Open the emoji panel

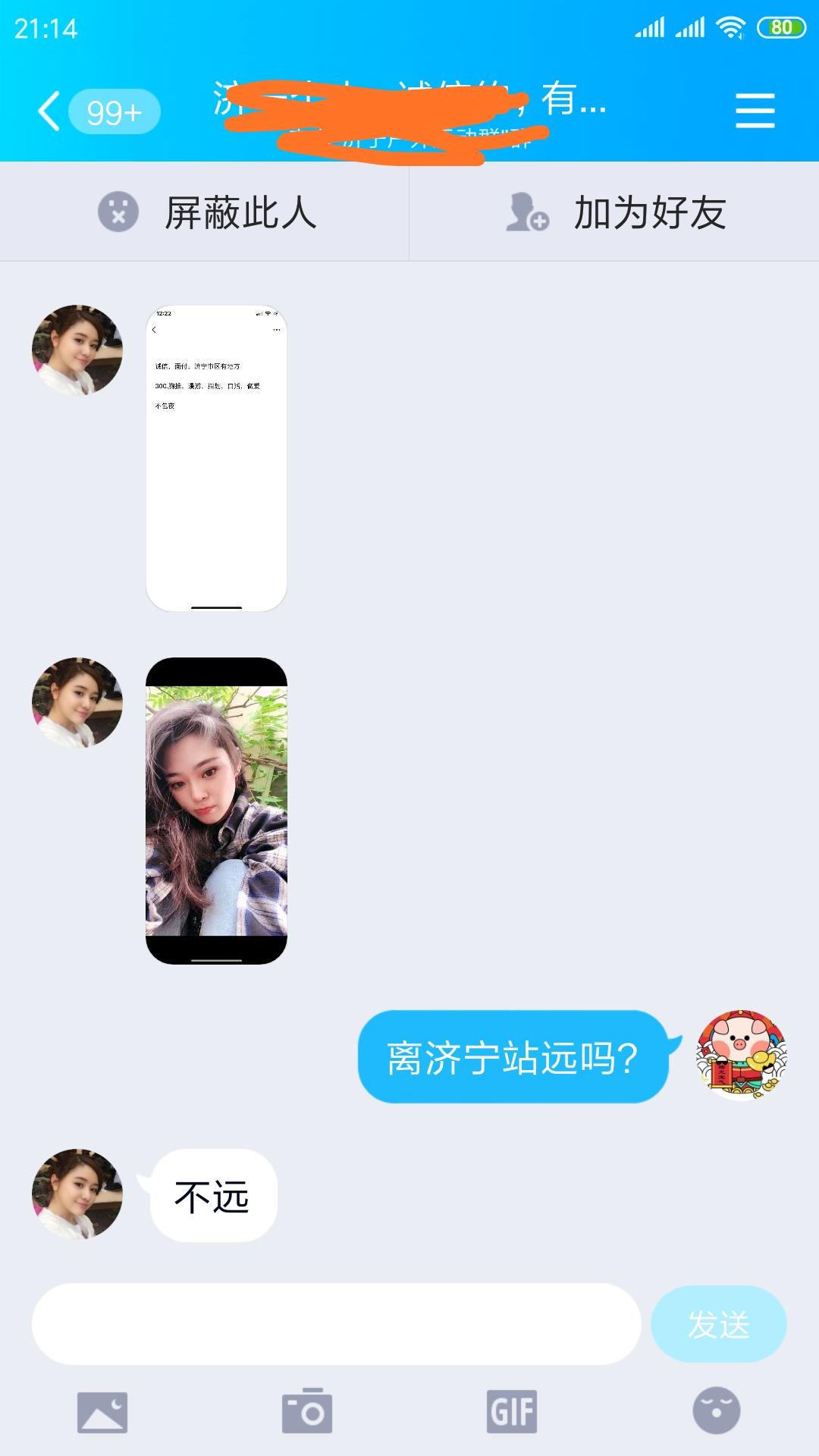pos(716,1412)
